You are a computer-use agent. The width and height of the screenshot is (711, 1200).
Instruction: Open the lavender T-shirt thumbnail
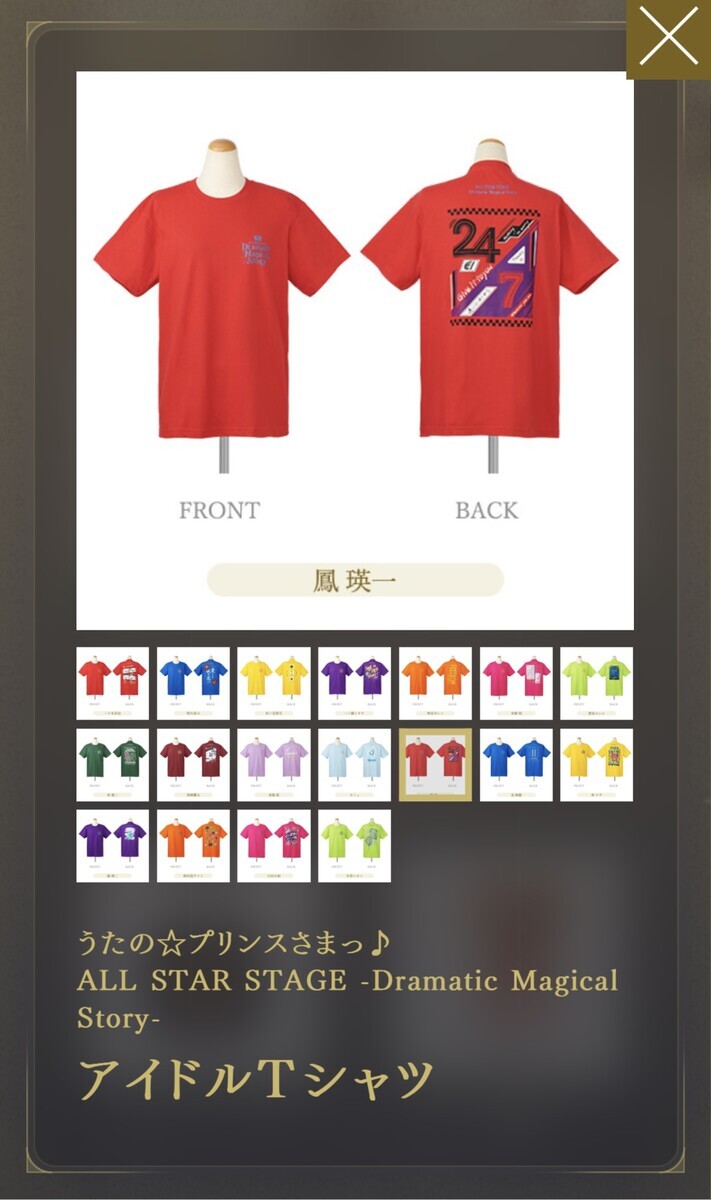point(274,765)
